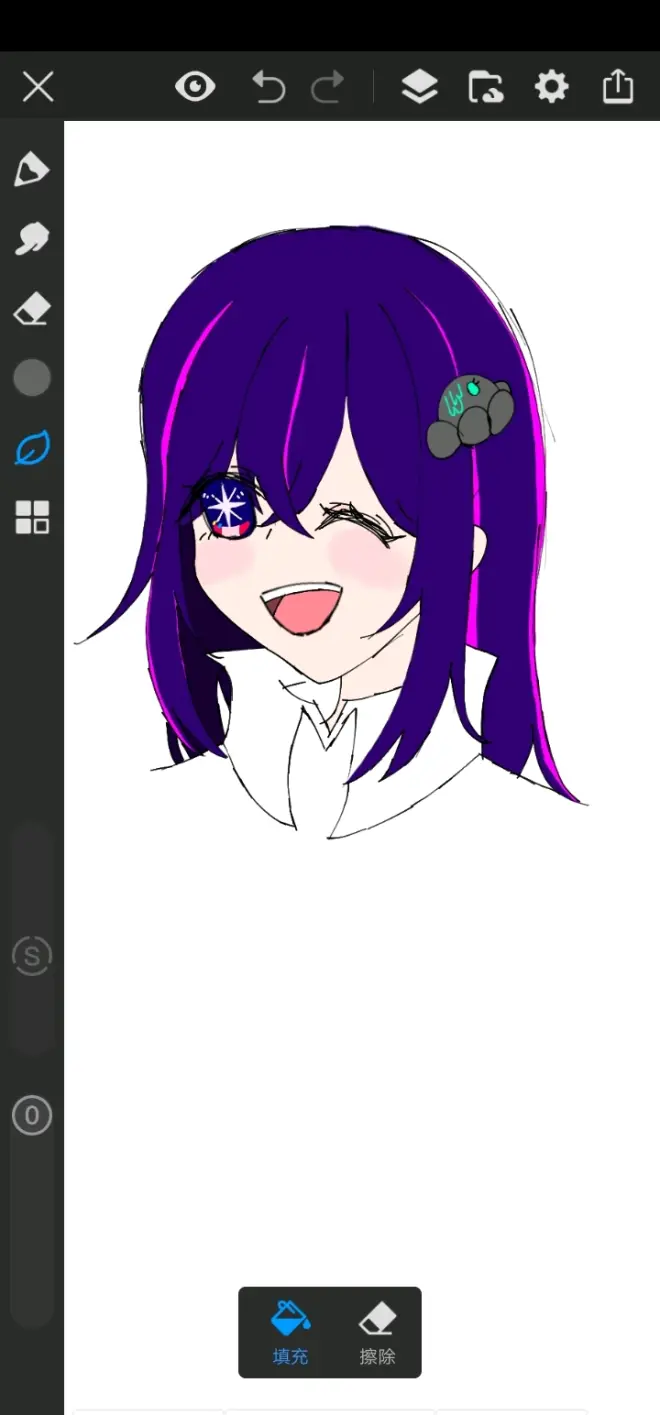Close the drawing canvas
Image resolution: width=660 pixels, height=1415 pixels.
tap(38, 87)
